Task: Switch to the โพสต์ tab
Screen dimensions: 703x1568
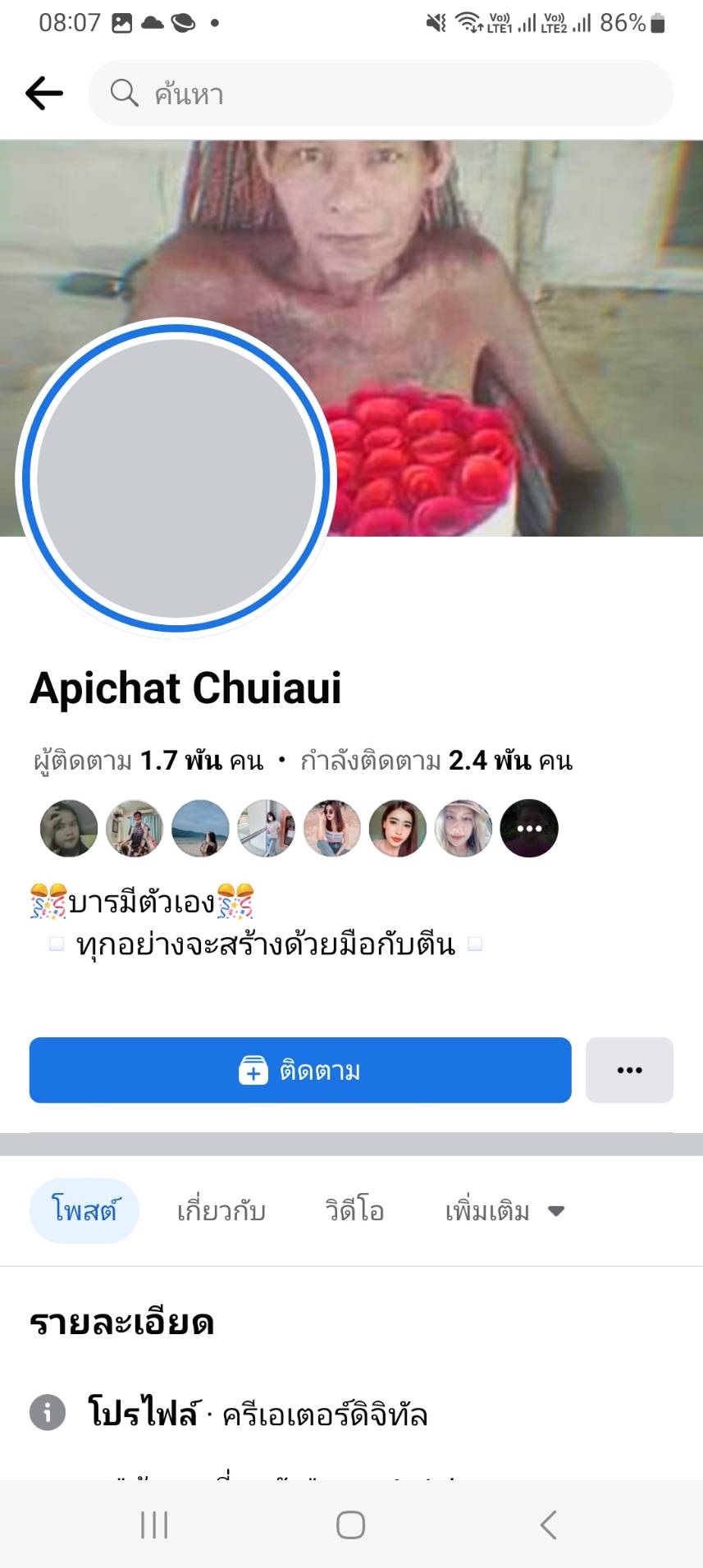Action: pos(84,1210)
